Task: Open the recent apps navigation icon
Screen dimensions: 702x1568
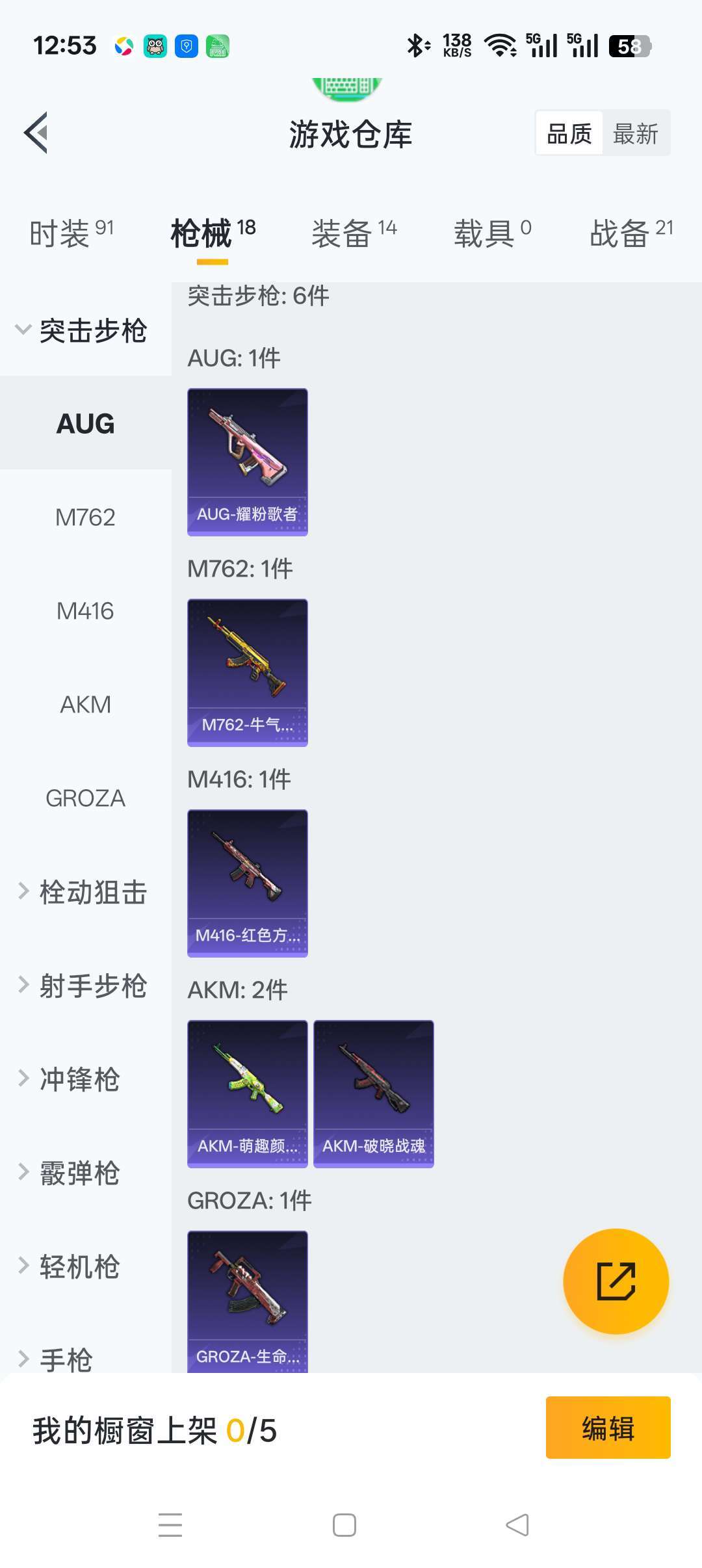Action: click(x=171, y=1524)
